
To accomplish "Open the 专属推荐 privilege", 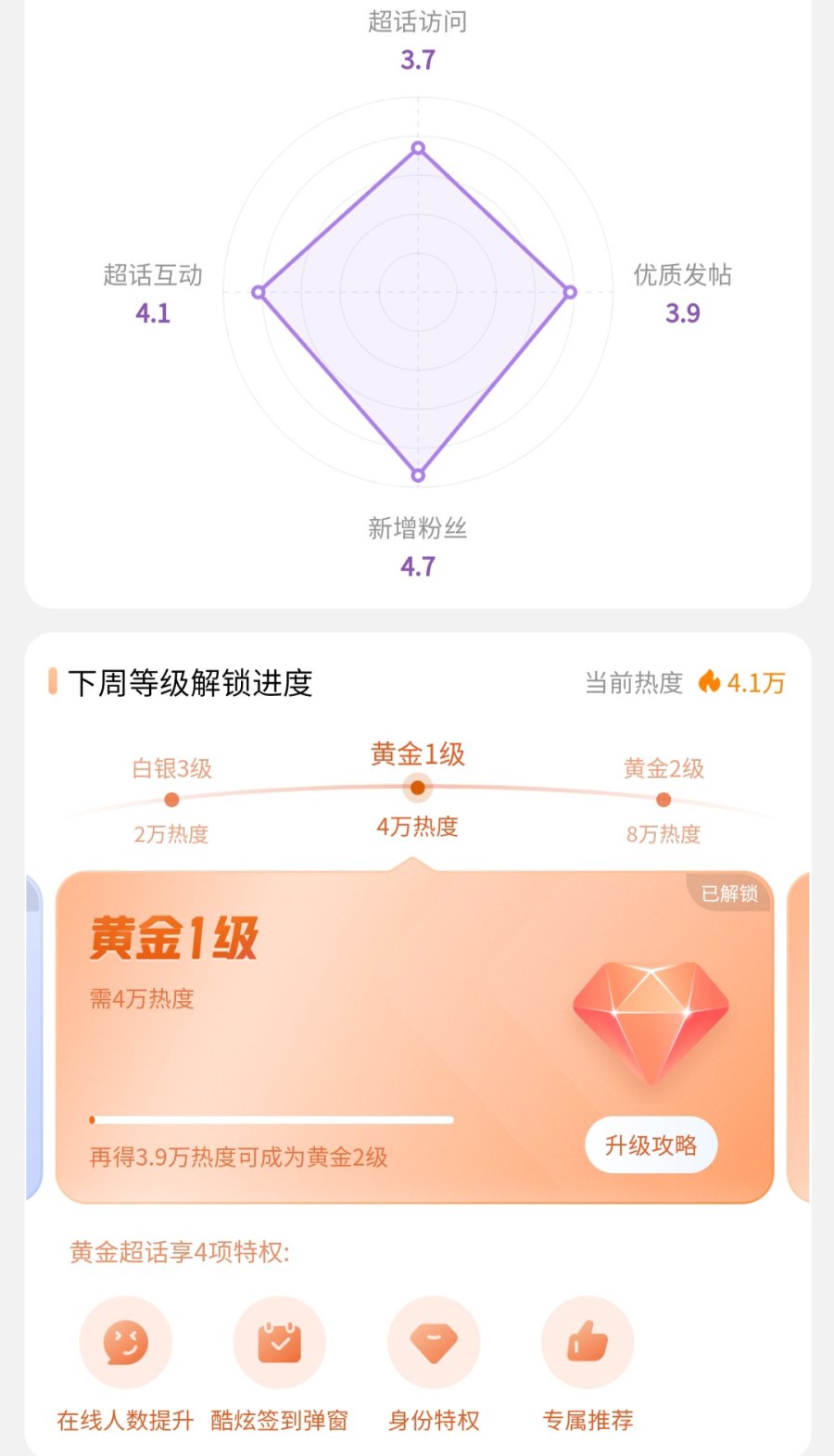I will 588,1343.
